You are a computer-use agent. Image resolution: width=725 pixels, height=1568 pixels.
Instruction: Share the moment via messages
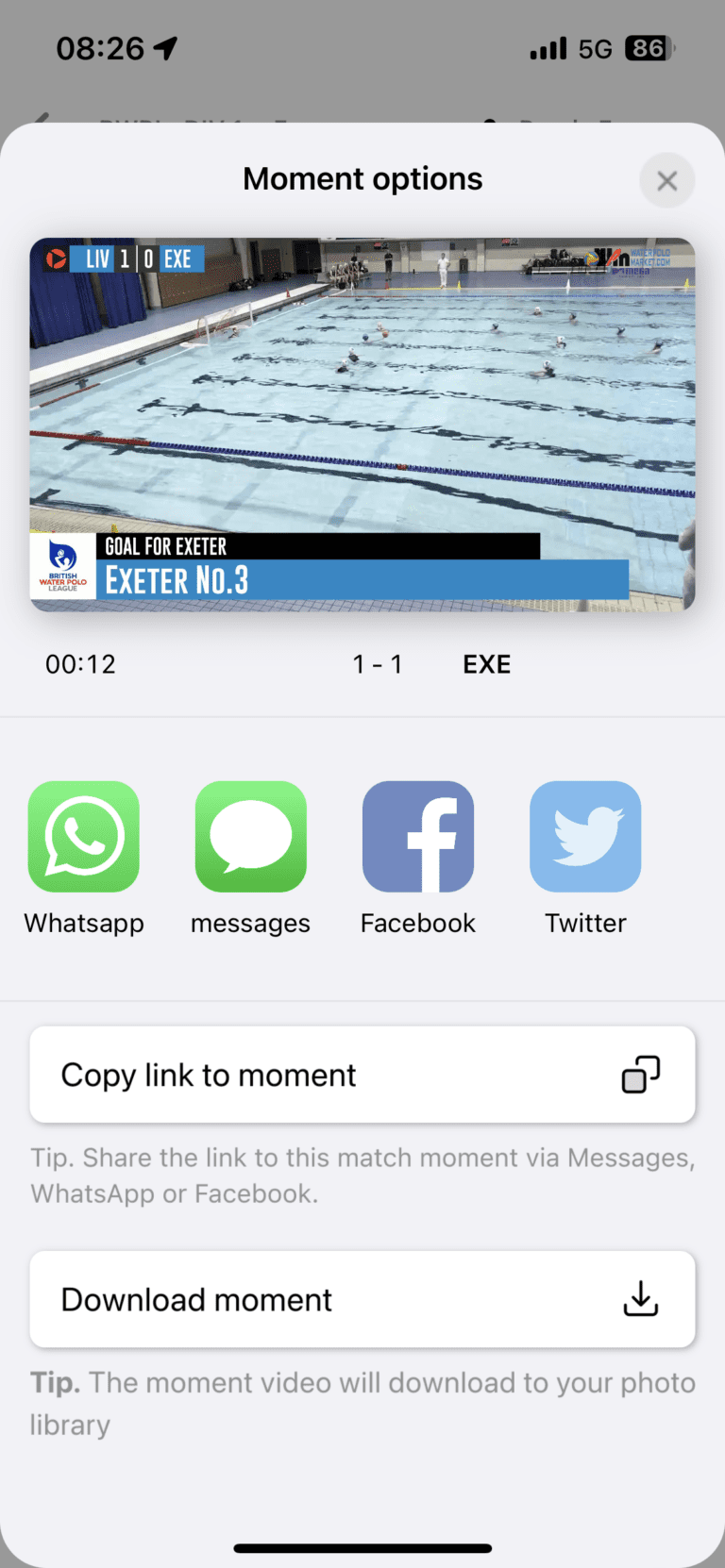pos(250,837)
